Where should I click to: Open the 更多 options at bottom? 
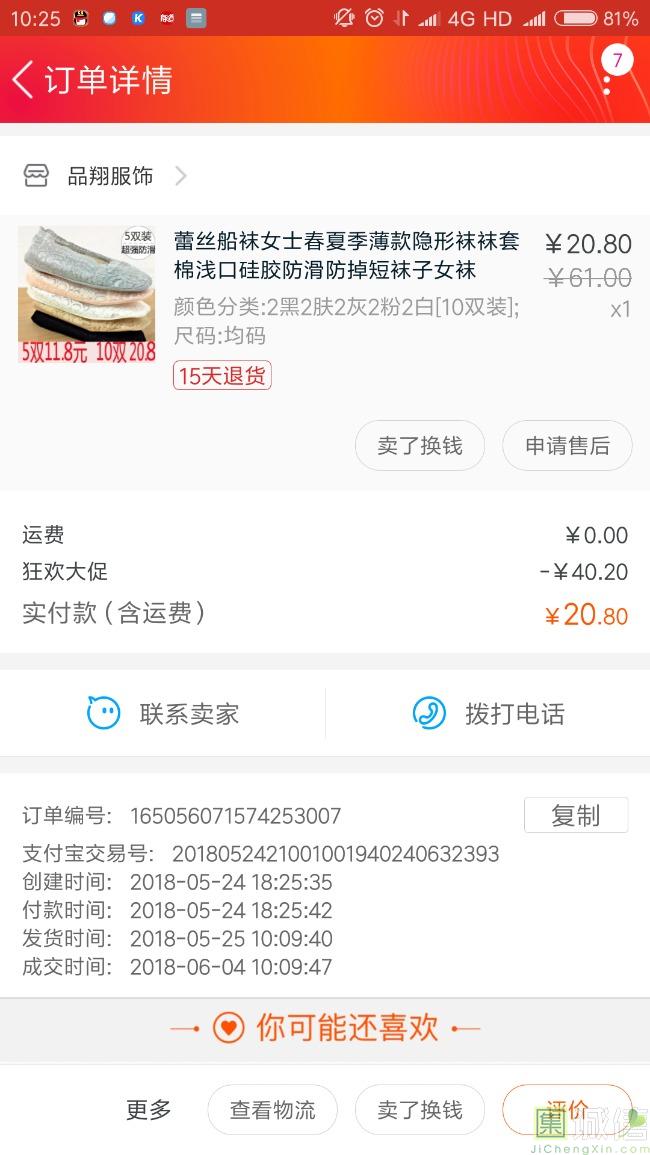149,1110
